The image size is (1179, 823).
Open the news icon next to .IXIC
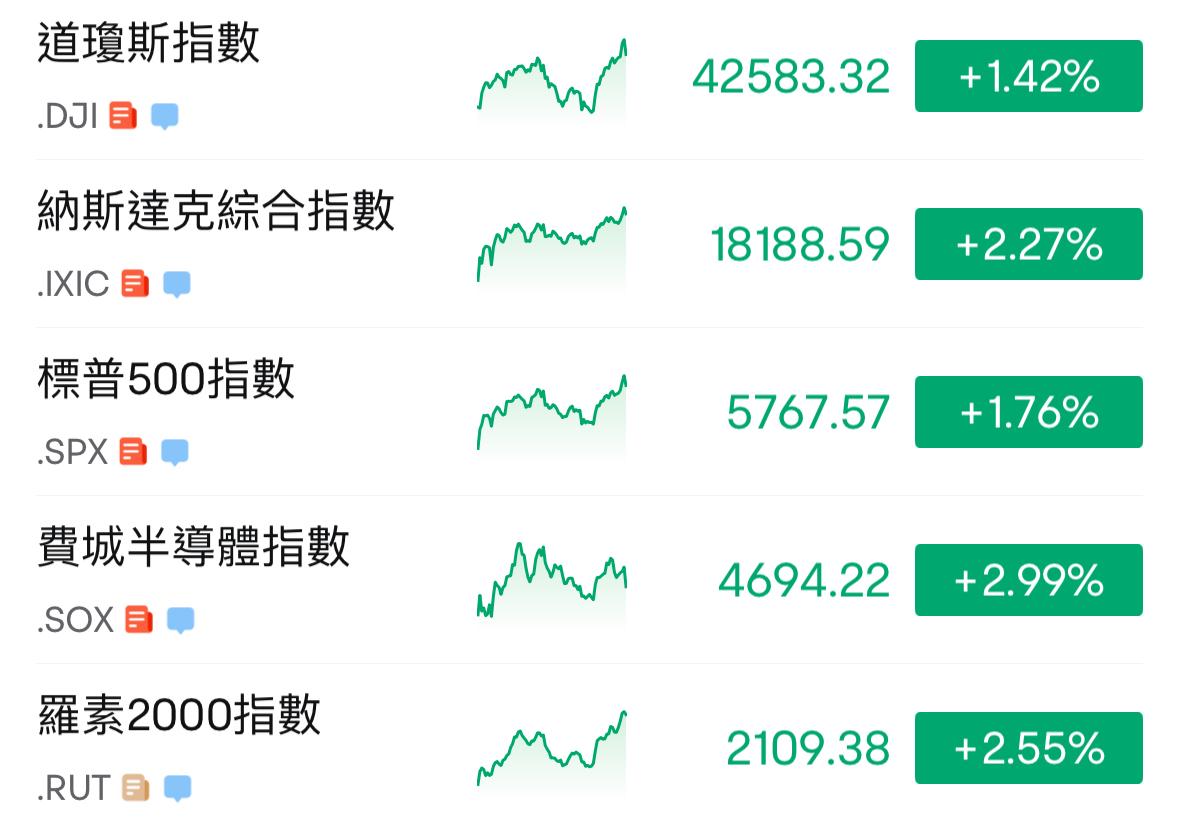(135, 285)
